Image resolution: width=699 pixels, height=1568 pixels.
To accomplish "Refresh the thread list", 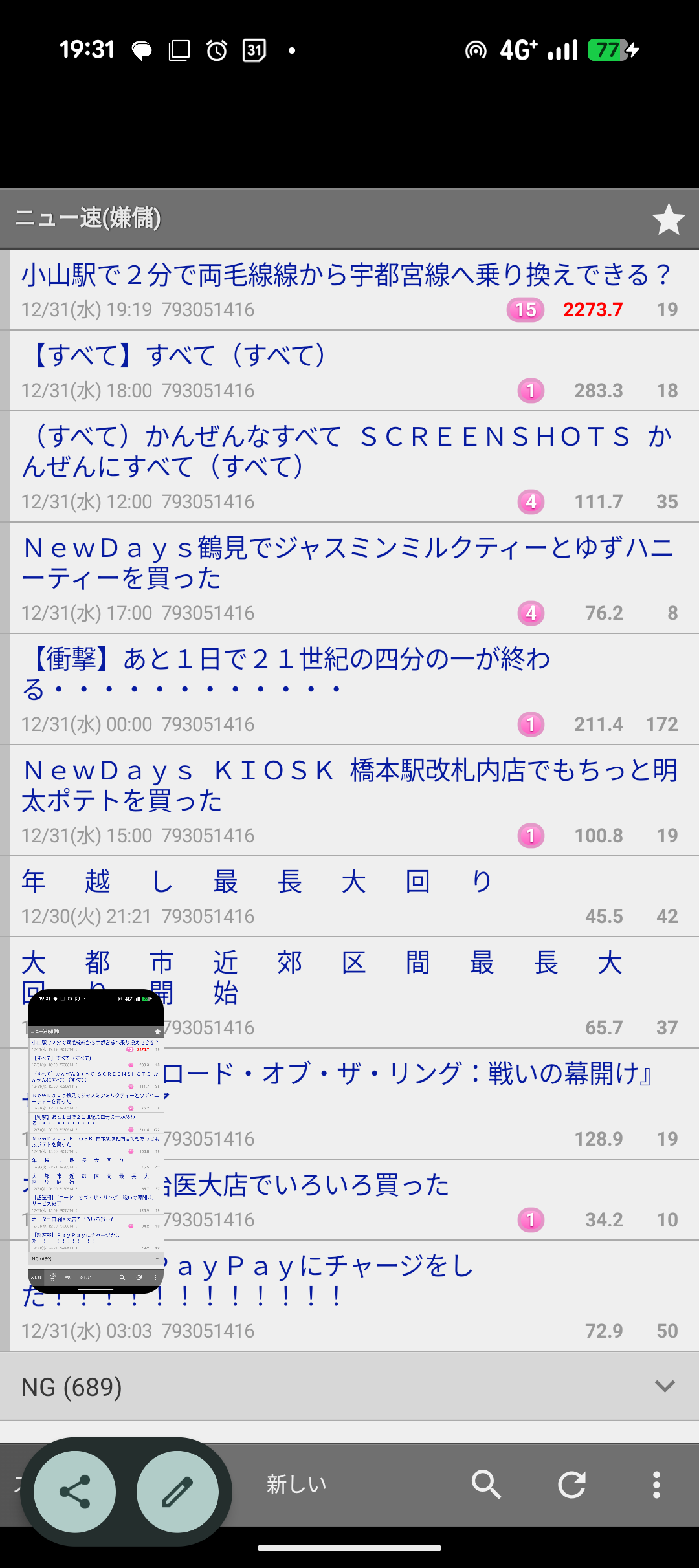I will pos(571,1484).
